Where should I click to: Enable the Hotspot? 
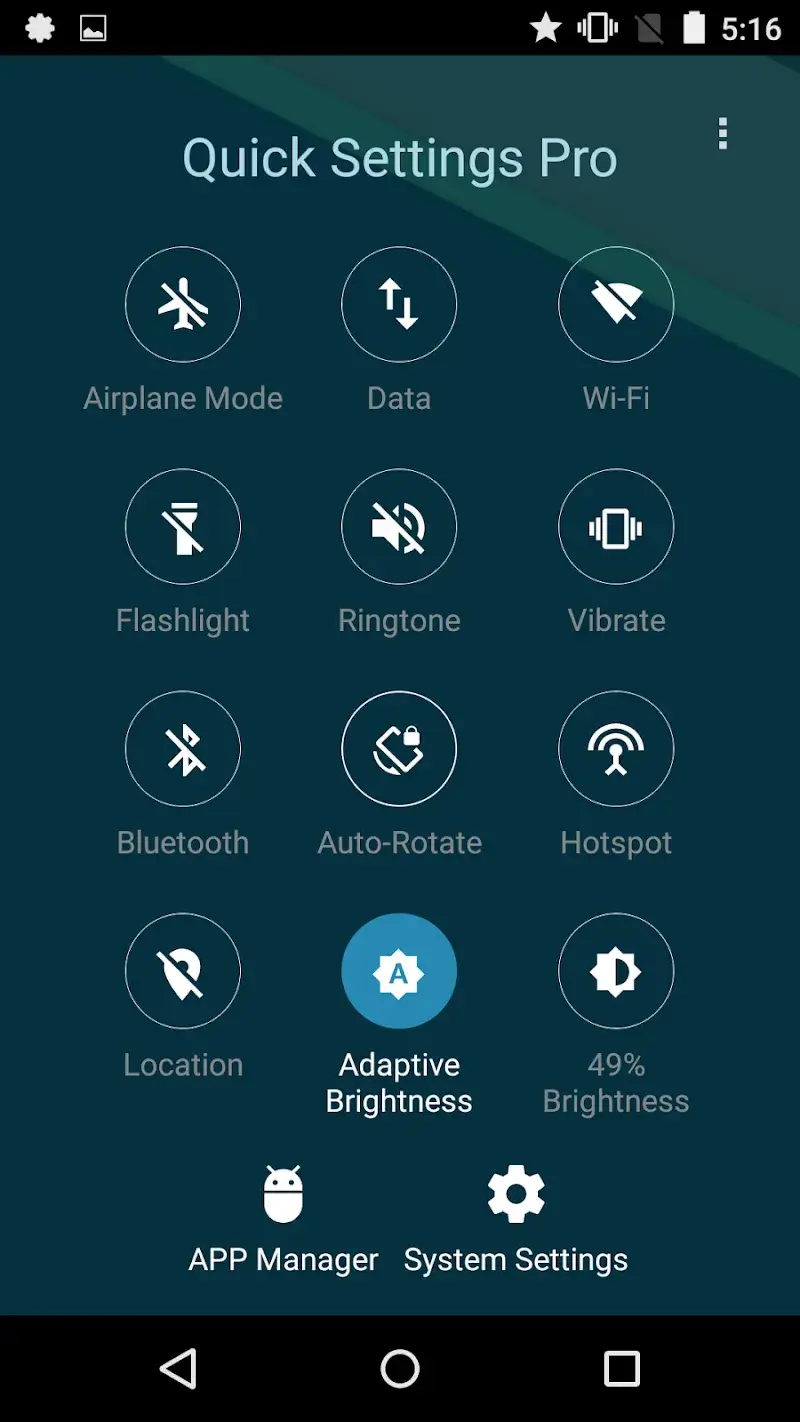[616, 749]
